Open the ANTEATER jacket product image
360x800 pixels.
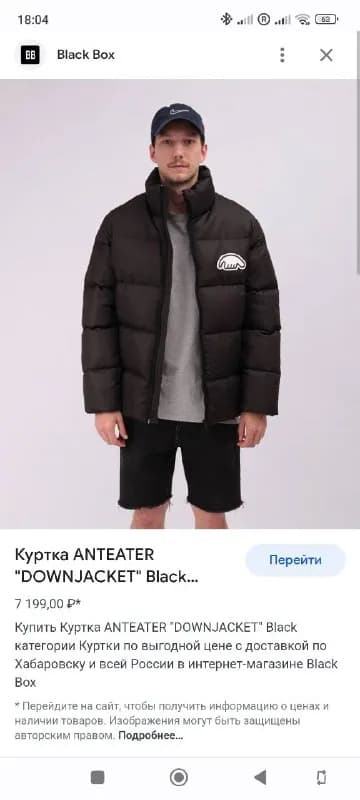tap(180, 304)
